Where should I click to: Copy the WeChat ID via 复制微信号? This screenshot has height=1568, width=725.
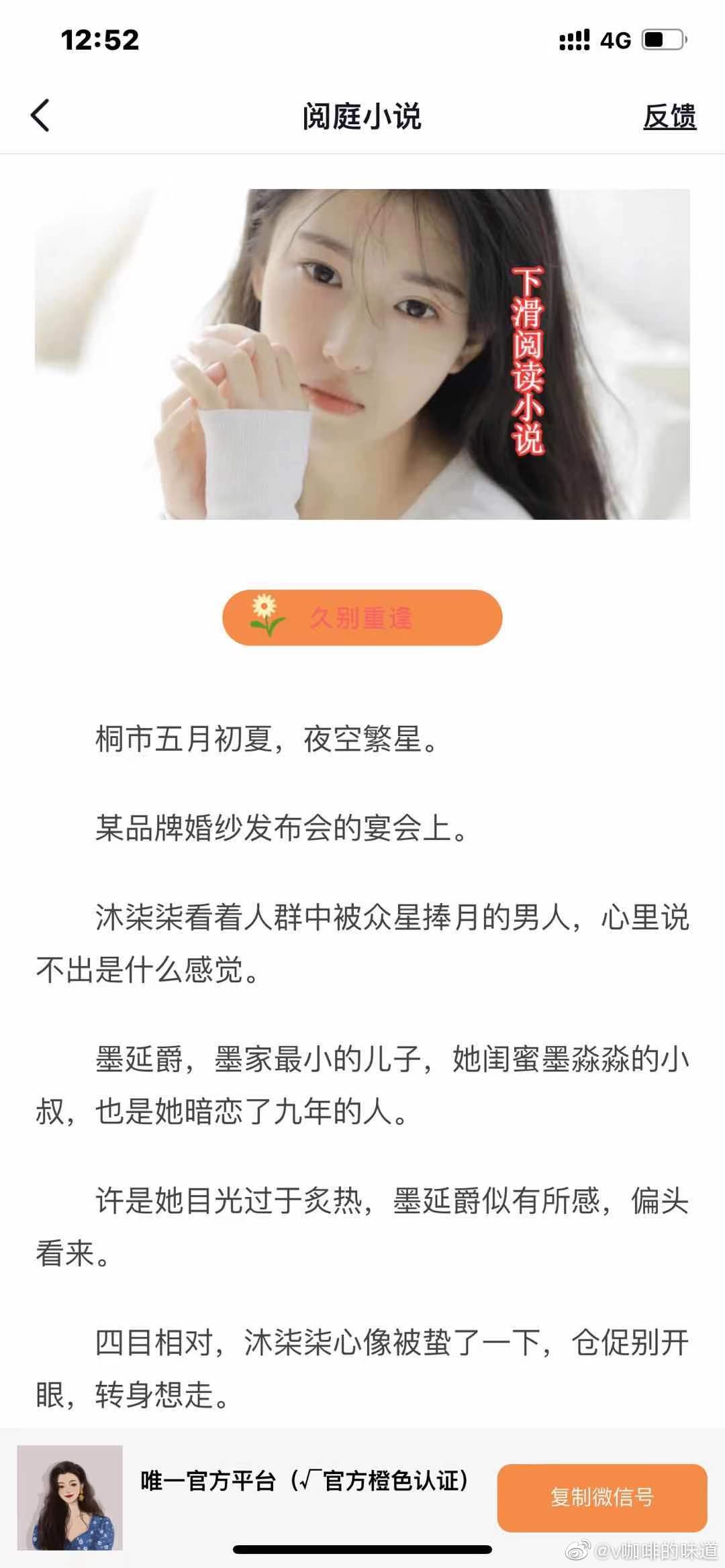coord(601,1497)
